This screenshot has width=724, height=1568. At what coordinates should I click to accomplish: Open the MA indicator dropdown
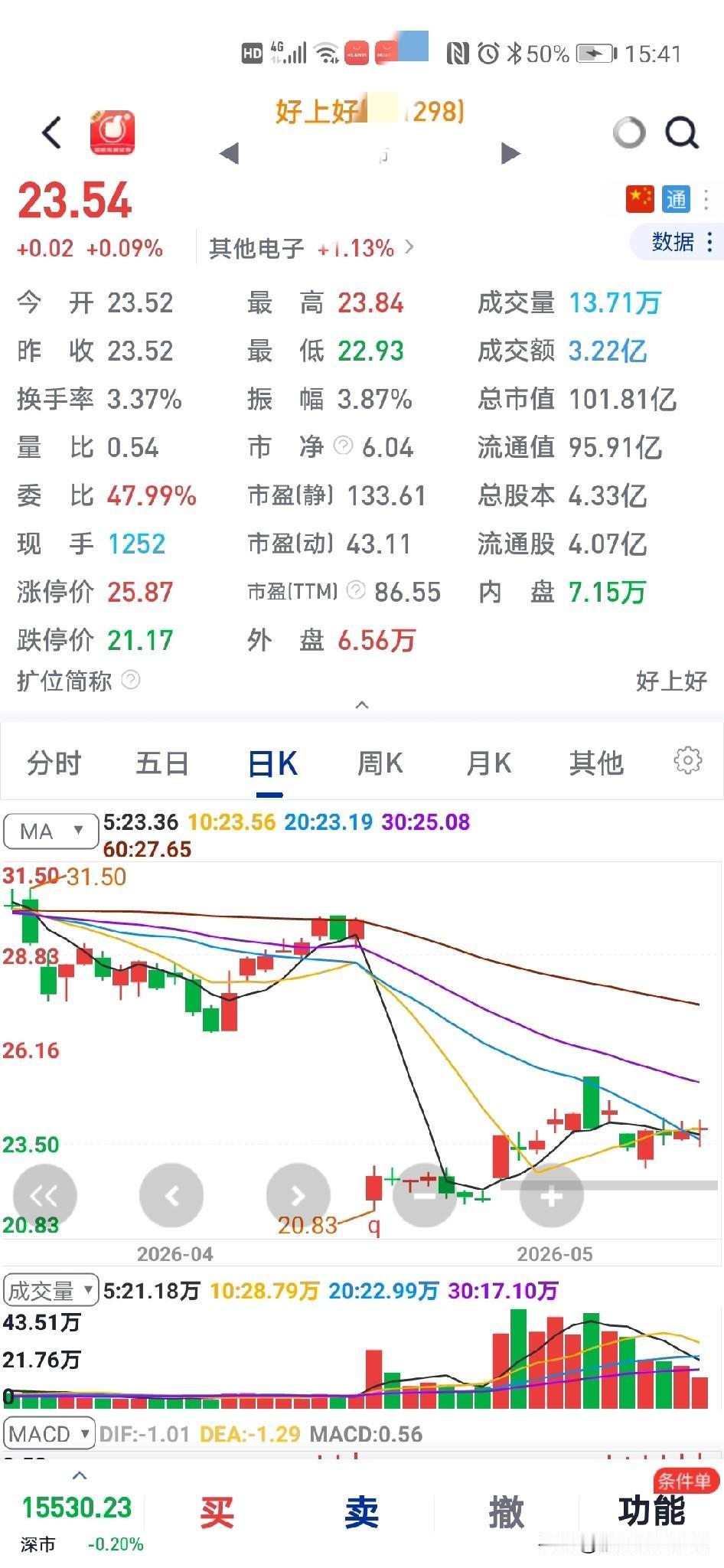click(x=51, y=831)
